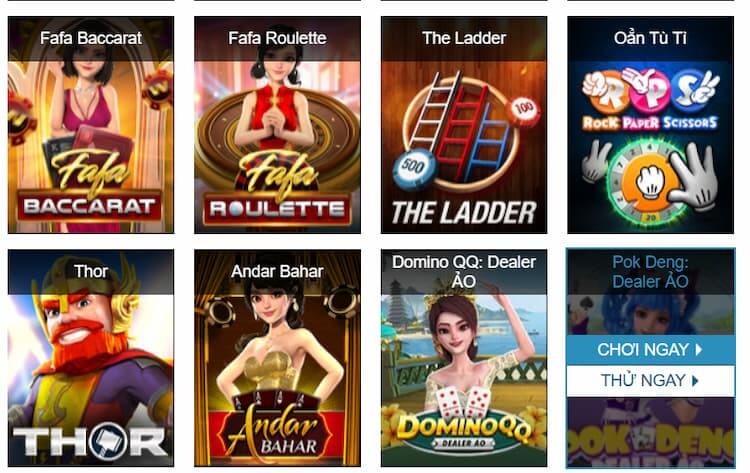Tap CHƠI NGAY on Pok Deng
This screenshot has width=750, height=473.
650,350
